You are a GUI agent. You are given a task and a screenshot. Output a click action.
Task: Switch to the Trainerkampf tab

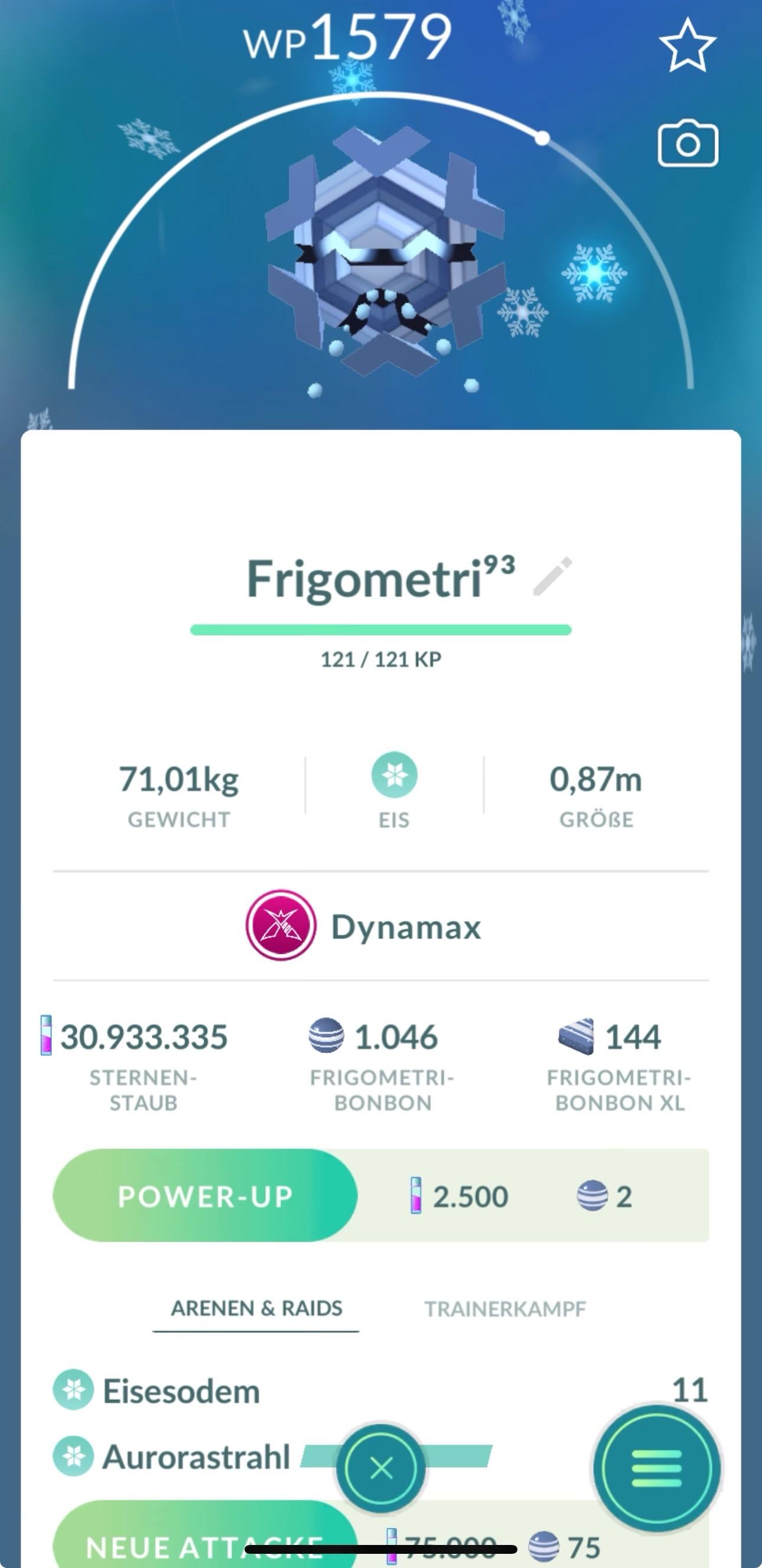(505, 1308)
